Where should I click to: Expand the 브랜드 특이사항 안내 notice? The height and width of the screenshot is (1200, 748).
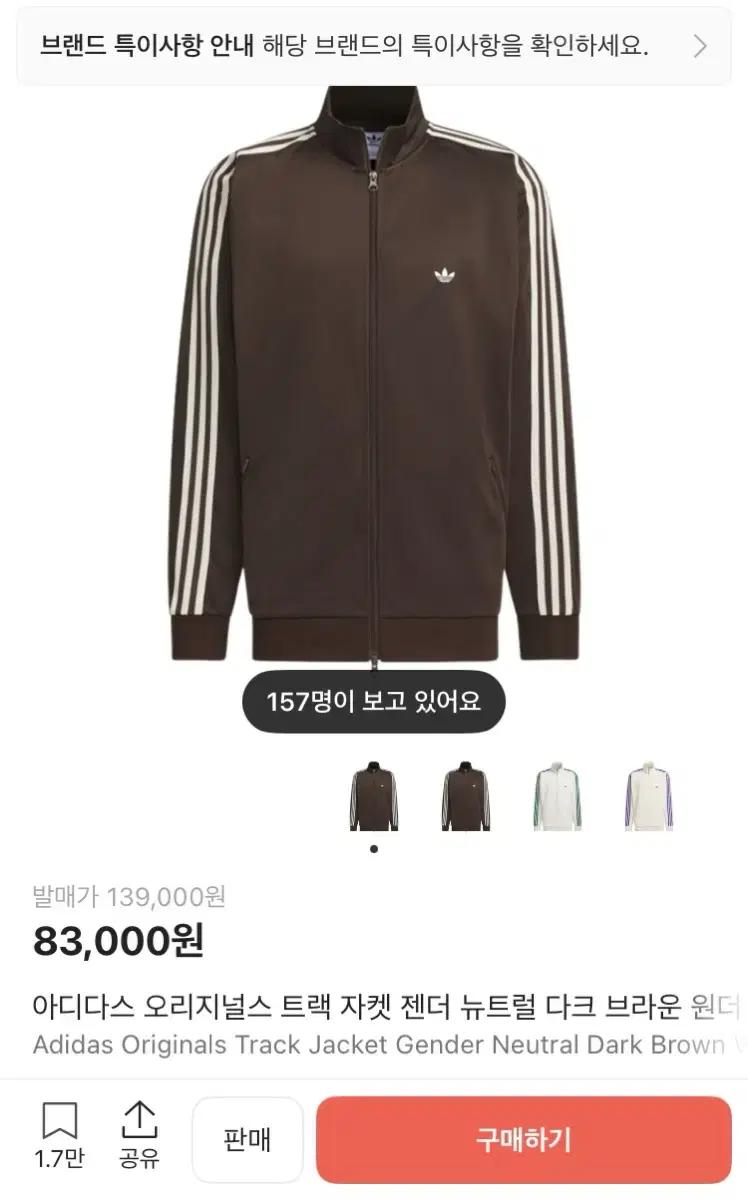374,44
